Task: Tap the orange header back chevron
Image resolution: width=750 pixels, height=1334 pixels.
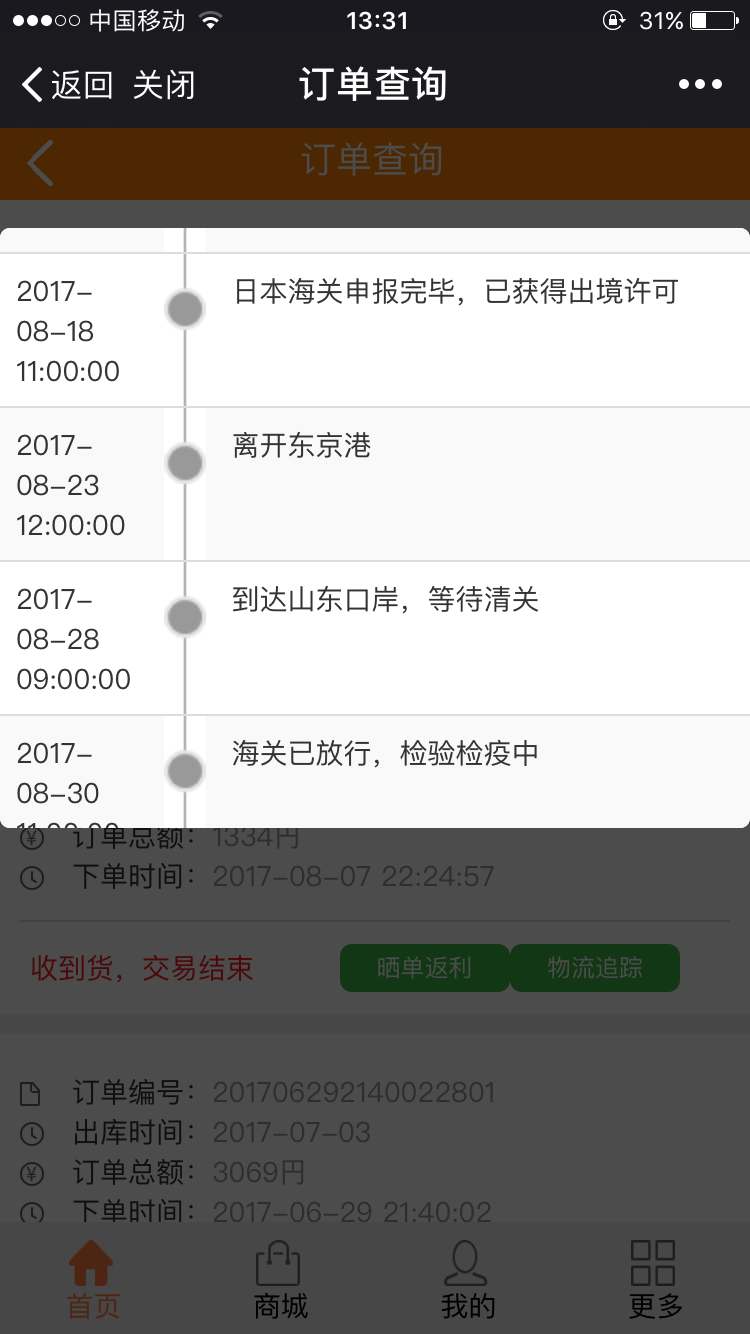Action: pyautogui.click(x=40, y=163)
